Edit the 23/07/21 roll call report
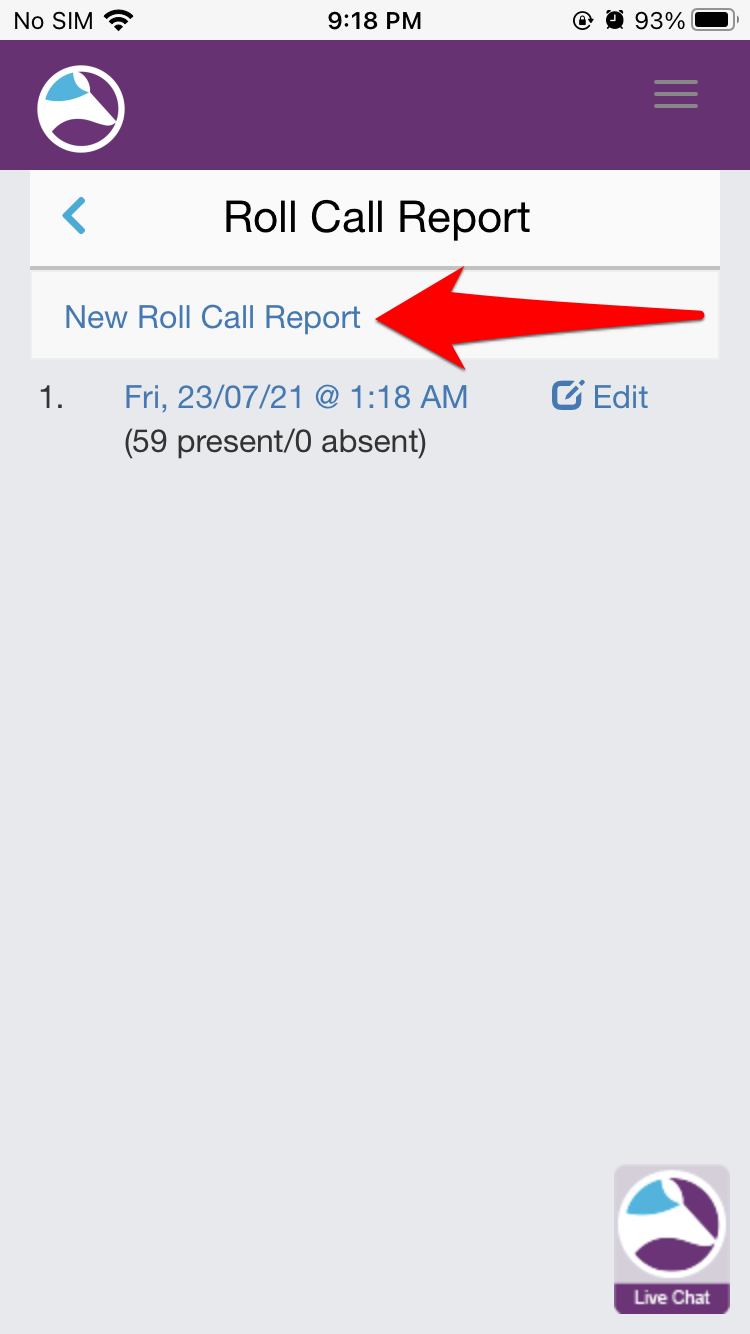The image size is (750, 1334). (x=601, y=397)
